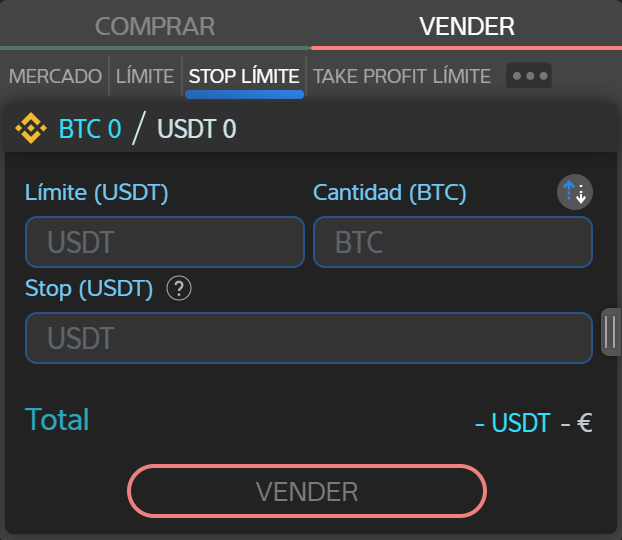The width and height of the screenshot is (622, 540).
Task: Tap the VENDER submit button
Action: tap(307, 491)
